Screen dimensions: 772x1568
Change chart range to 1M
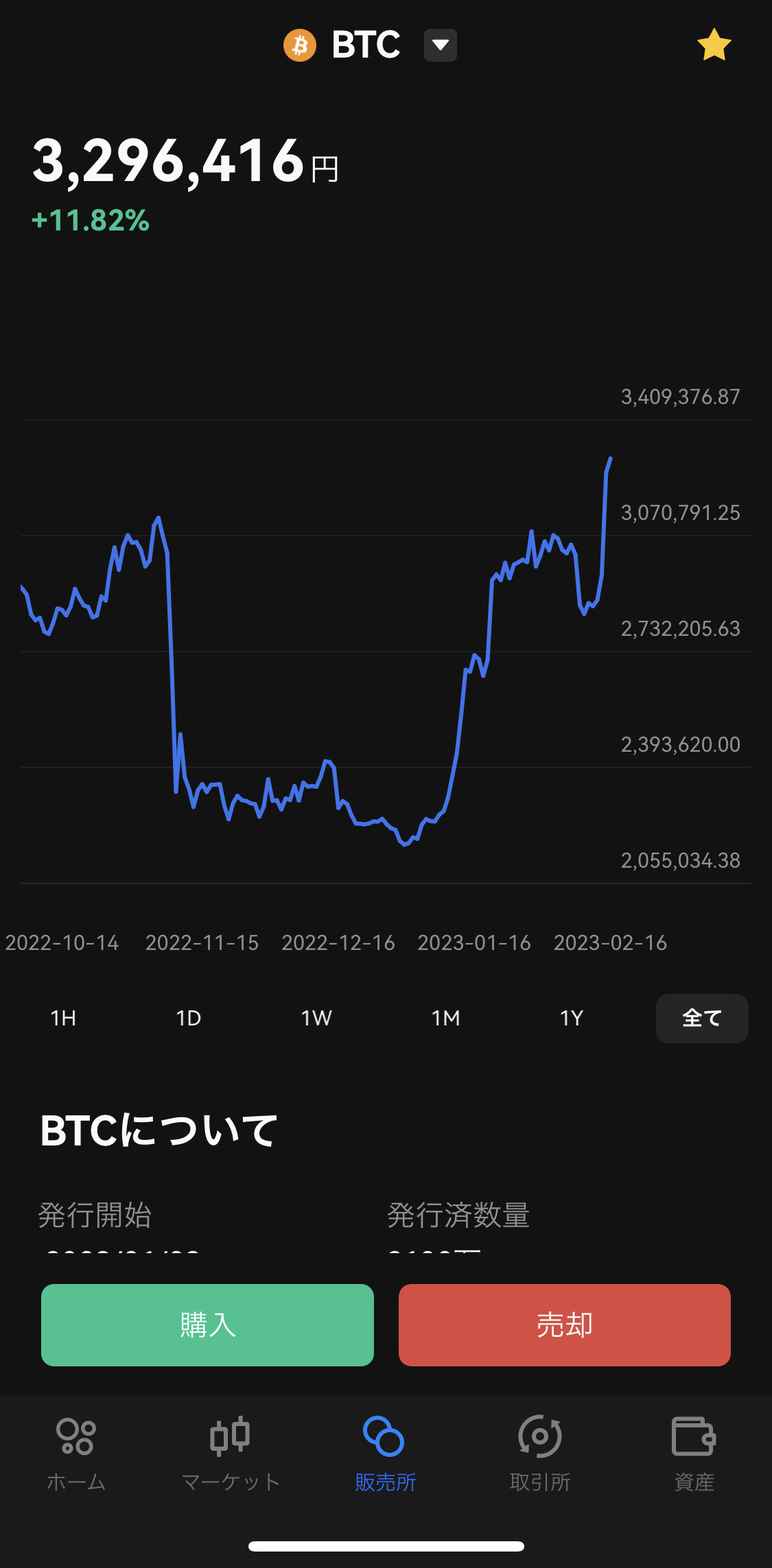[x=445, y=1018]
